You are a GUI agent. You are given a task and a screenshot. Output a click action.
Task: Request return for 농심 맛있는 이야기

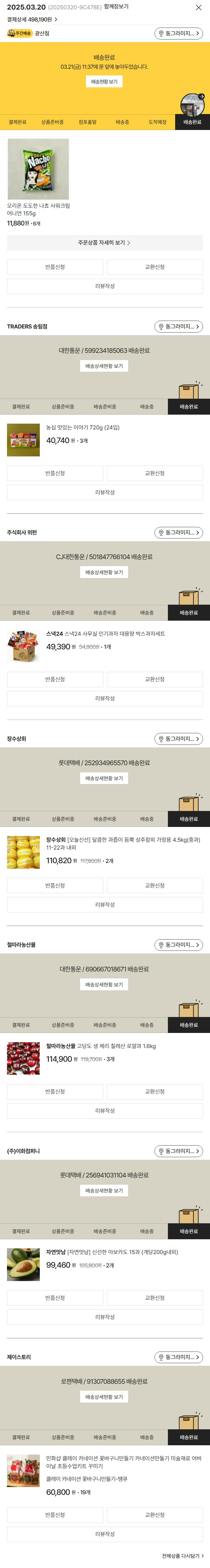click(55, 474)
